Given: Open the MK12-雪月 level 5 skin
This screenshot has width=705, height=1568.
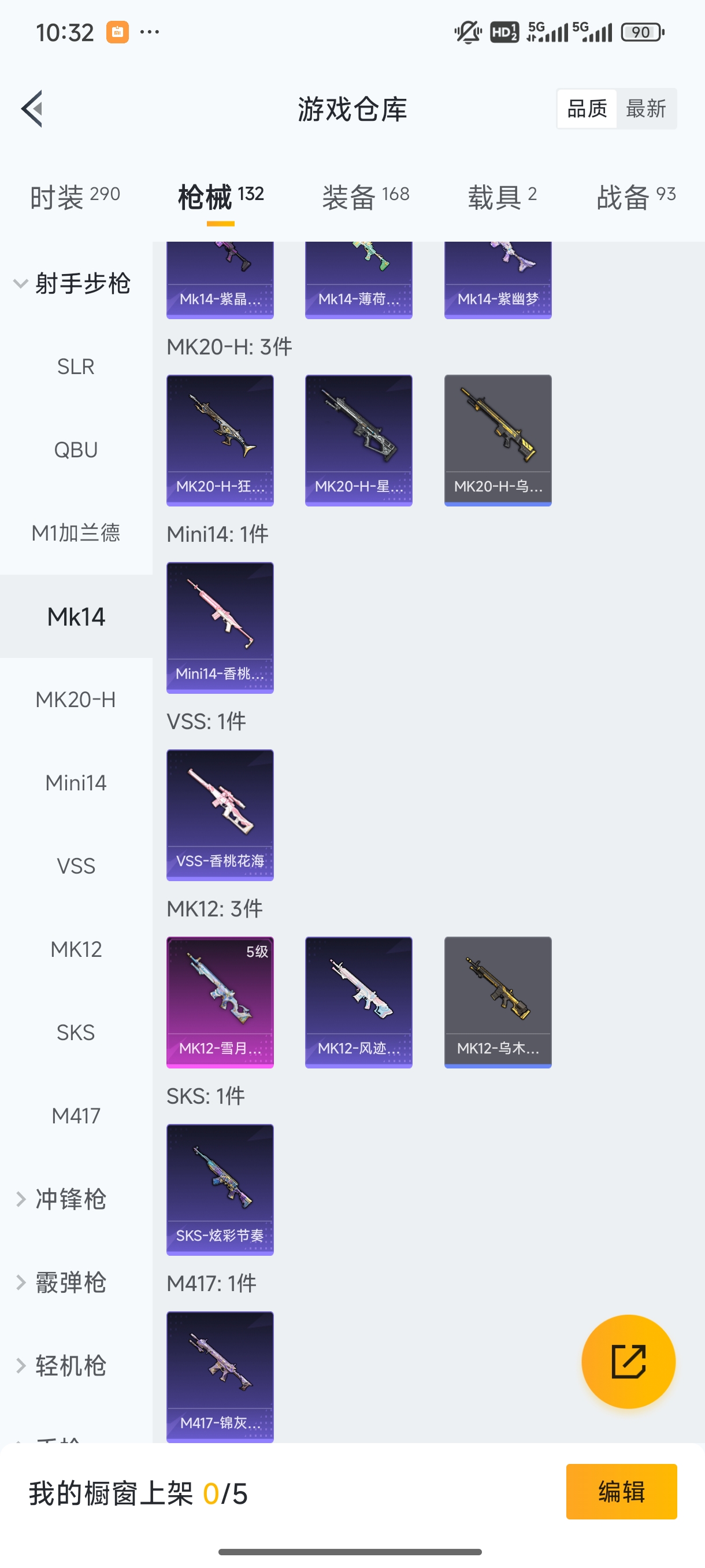Looking at the screenshot, I should (x=220, y=1002).
